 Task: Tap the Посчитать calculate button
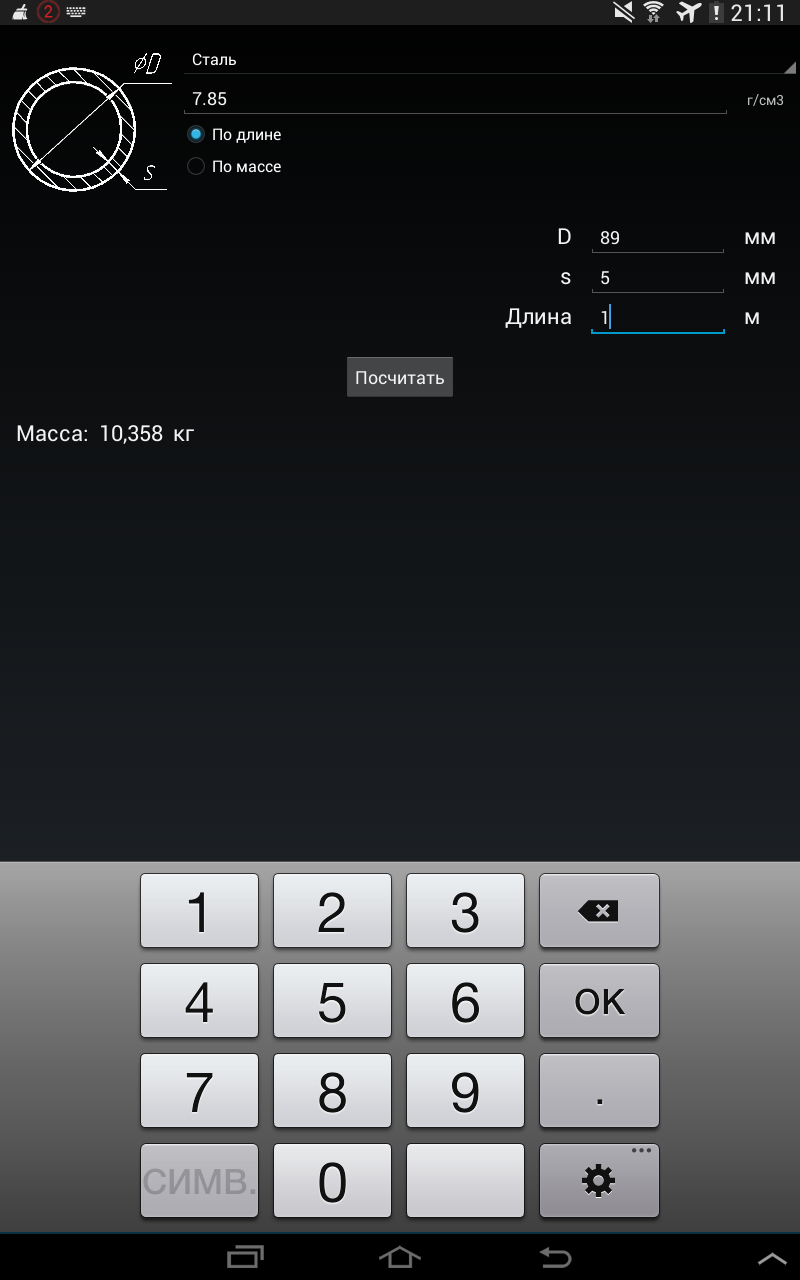[x=400, y=378]
